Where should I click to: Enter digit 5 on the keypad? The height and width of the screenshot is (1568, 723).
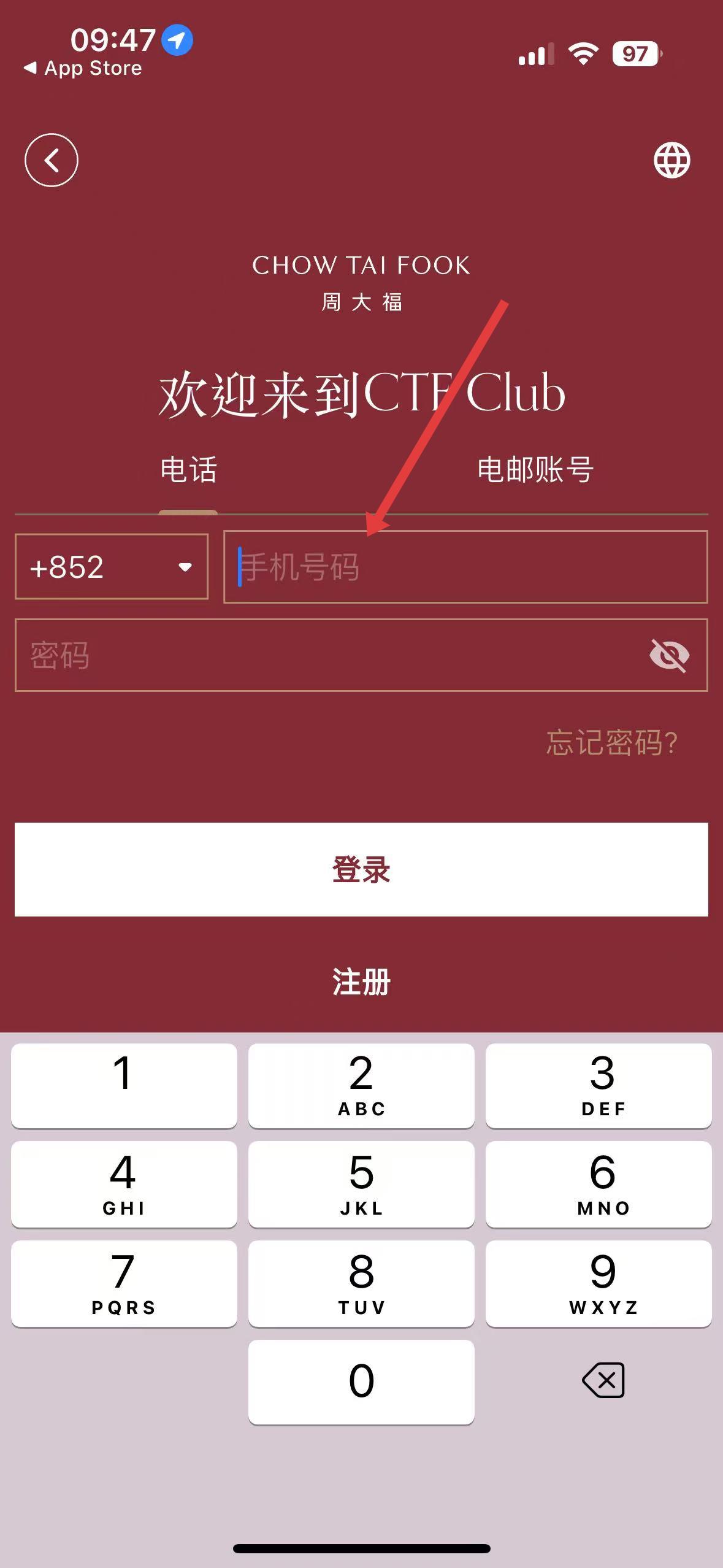point(361,1184)
